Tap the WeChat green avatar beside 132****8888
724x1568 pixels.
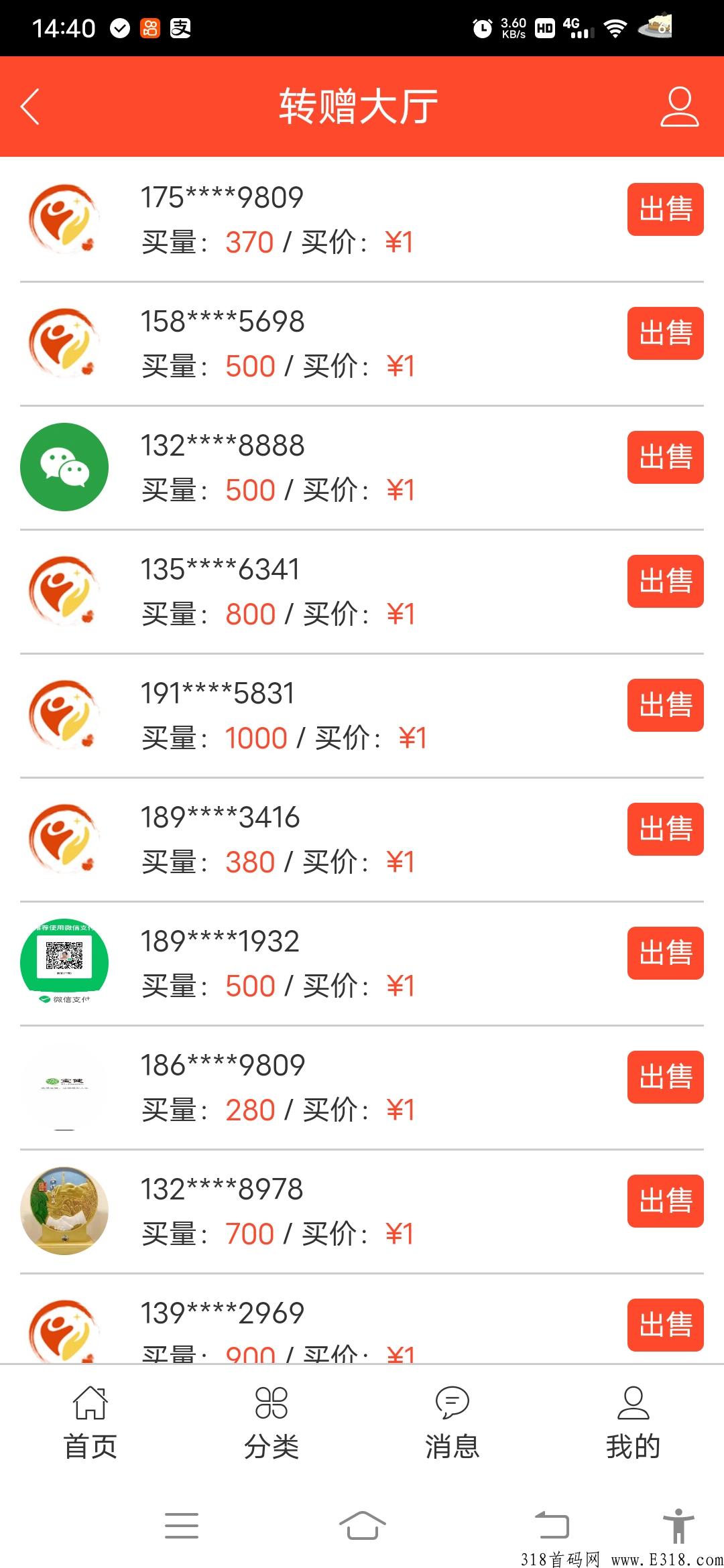pos(64,467)
